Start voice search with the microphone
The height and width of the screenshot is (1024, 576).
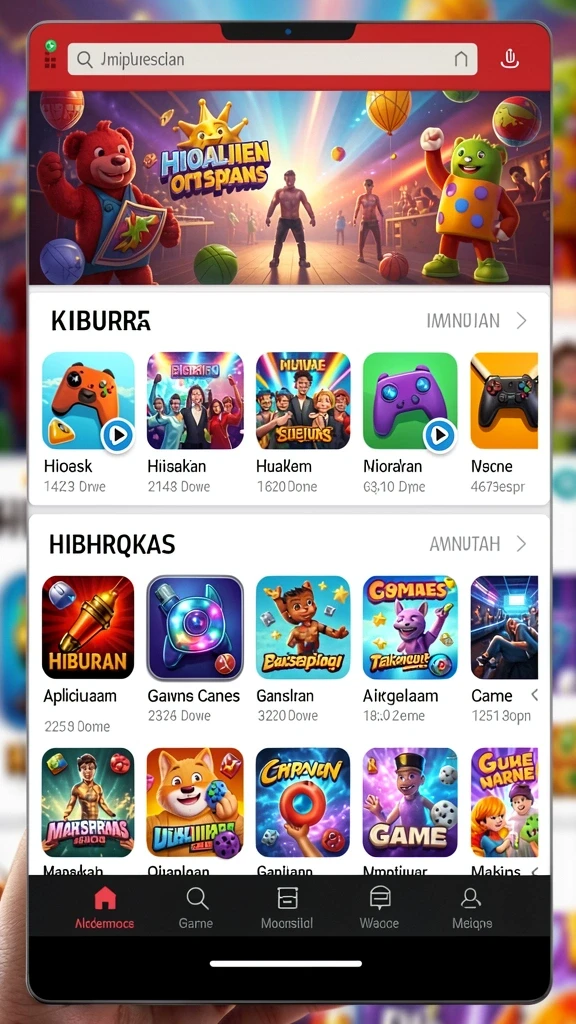tap(509, 59)
